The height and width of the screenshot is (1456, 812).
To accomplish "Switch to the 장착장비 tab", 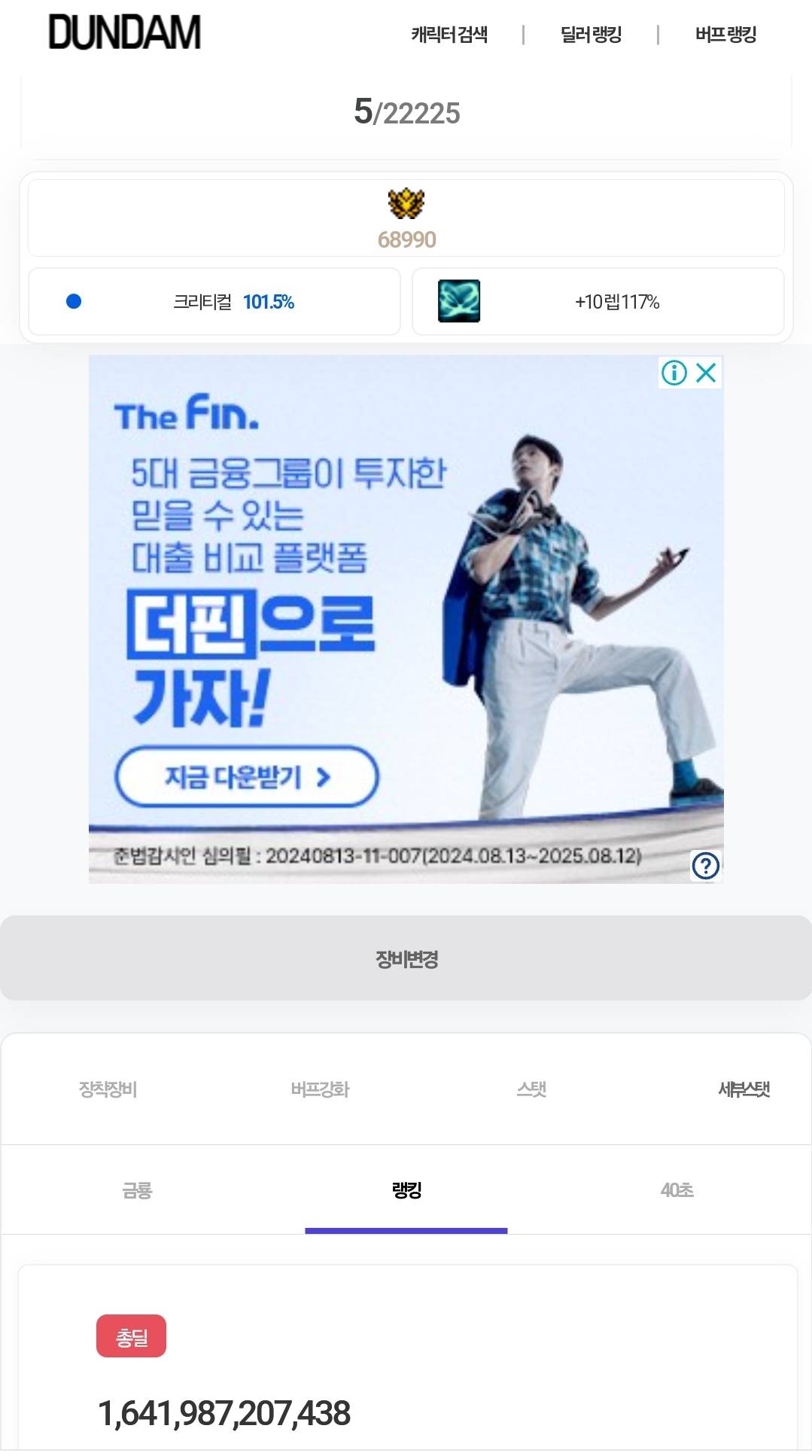I will point(108,1089).
